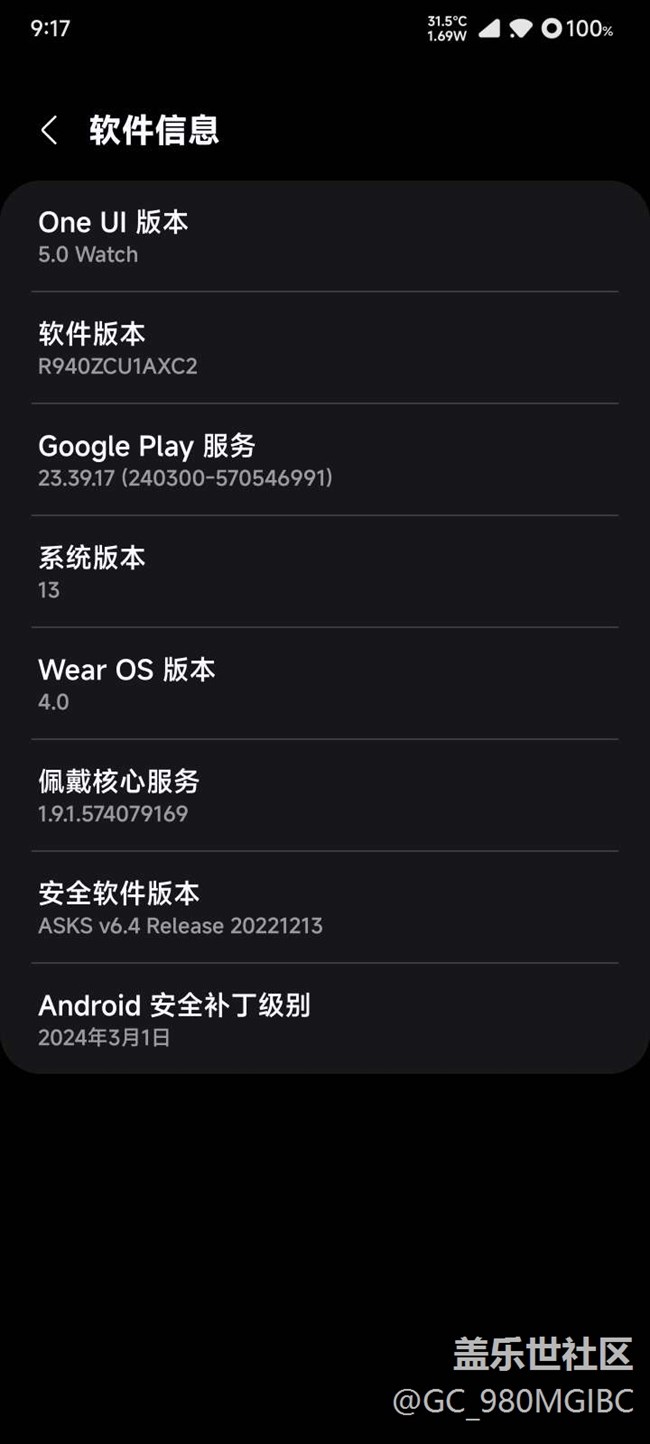Tap the Android 安全补丁级别 row
The width and height of the screenshot is (650, 1444).
coord(324,1019)
